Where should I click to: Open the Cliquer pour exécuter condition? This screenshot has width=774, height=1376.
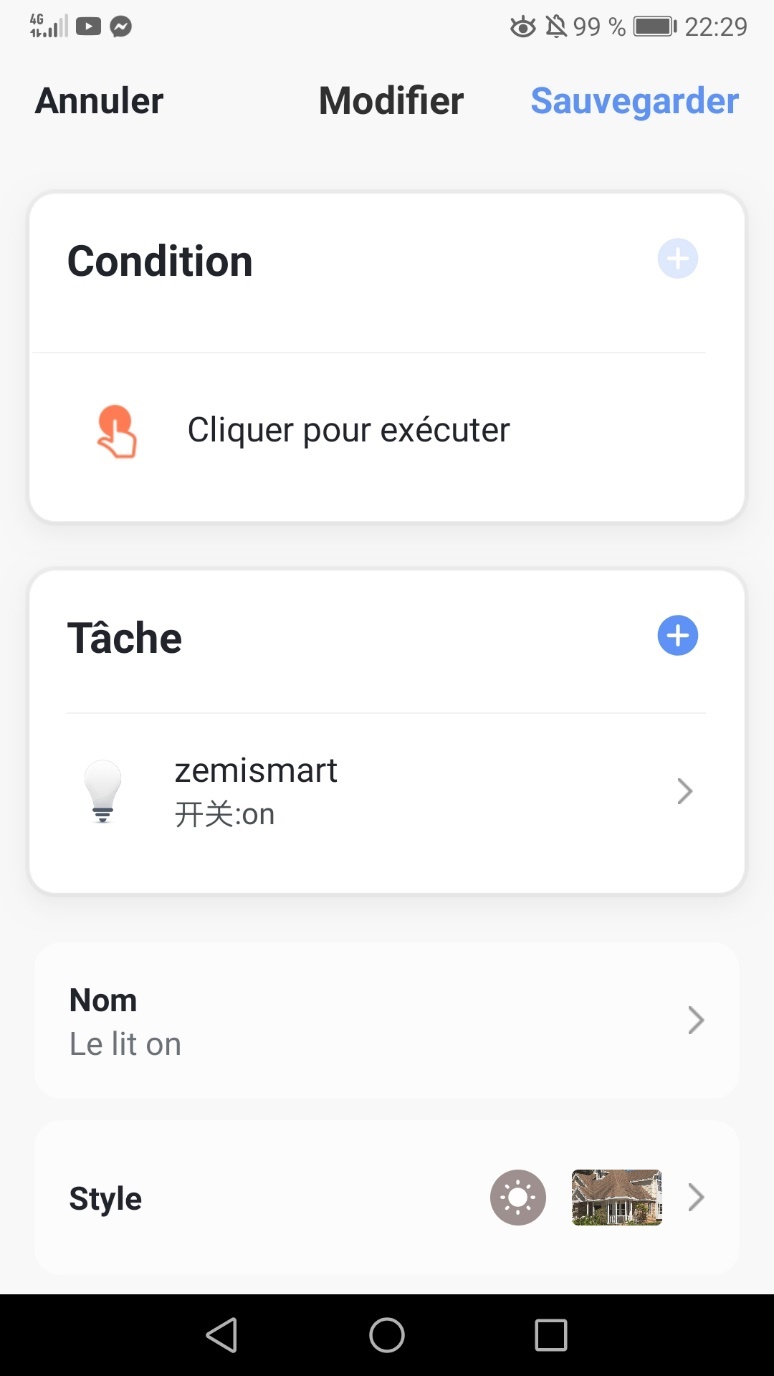[x=387, y=431]
